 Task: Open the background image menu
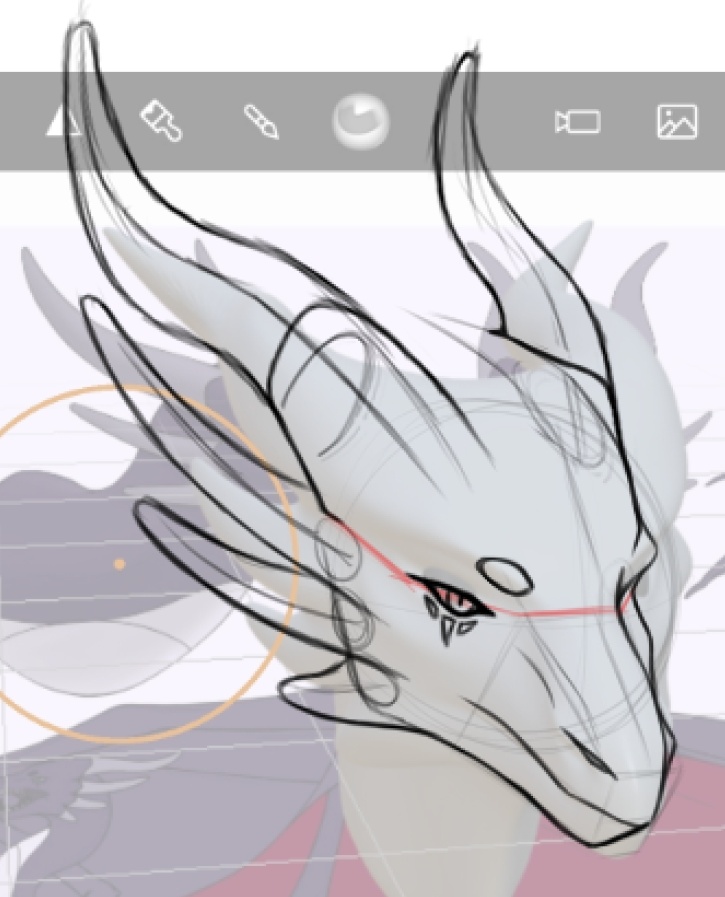(x=676, y=122)
